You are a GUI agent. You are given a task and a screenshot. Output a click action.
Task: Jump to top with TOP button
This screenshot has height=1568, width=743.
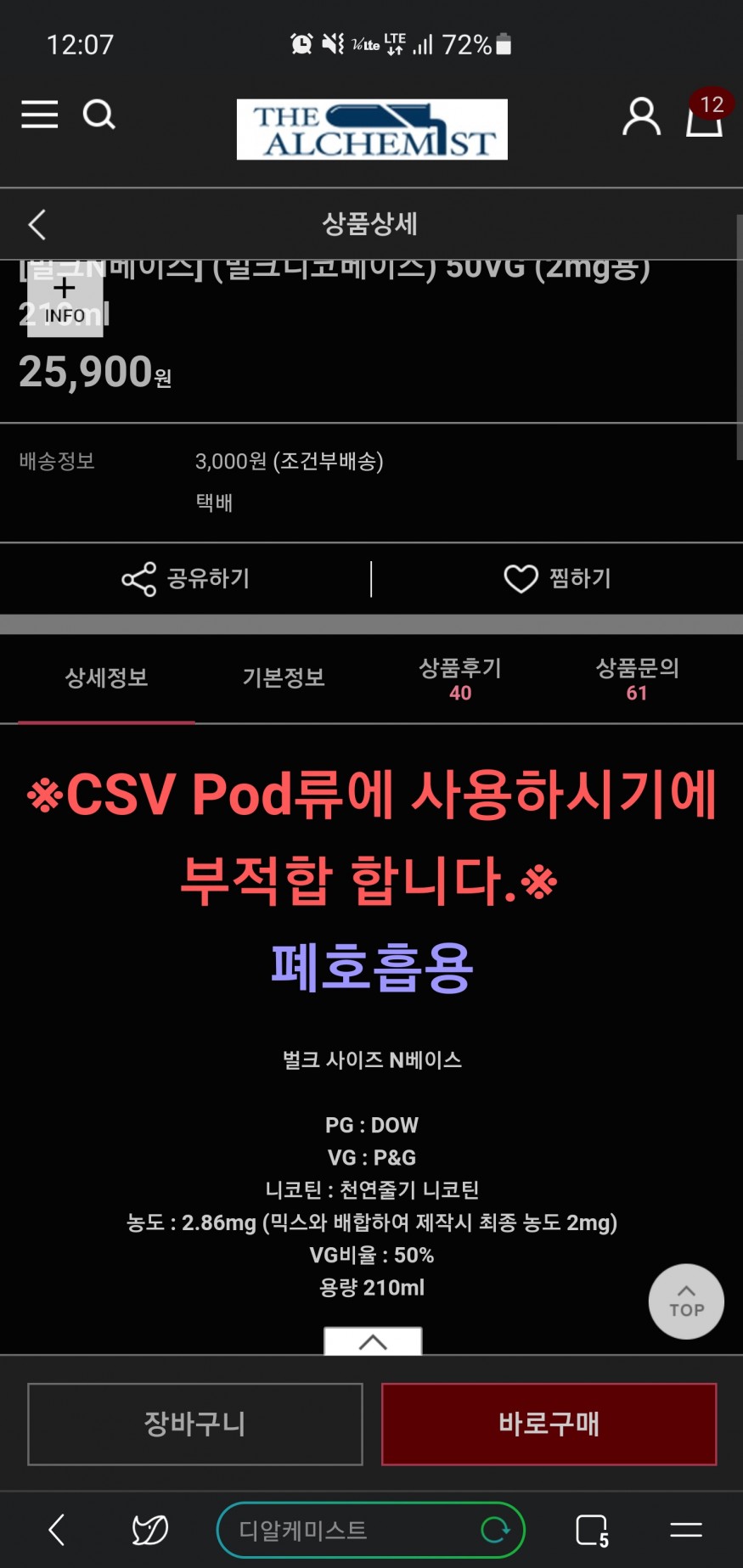pos(686,1301)
